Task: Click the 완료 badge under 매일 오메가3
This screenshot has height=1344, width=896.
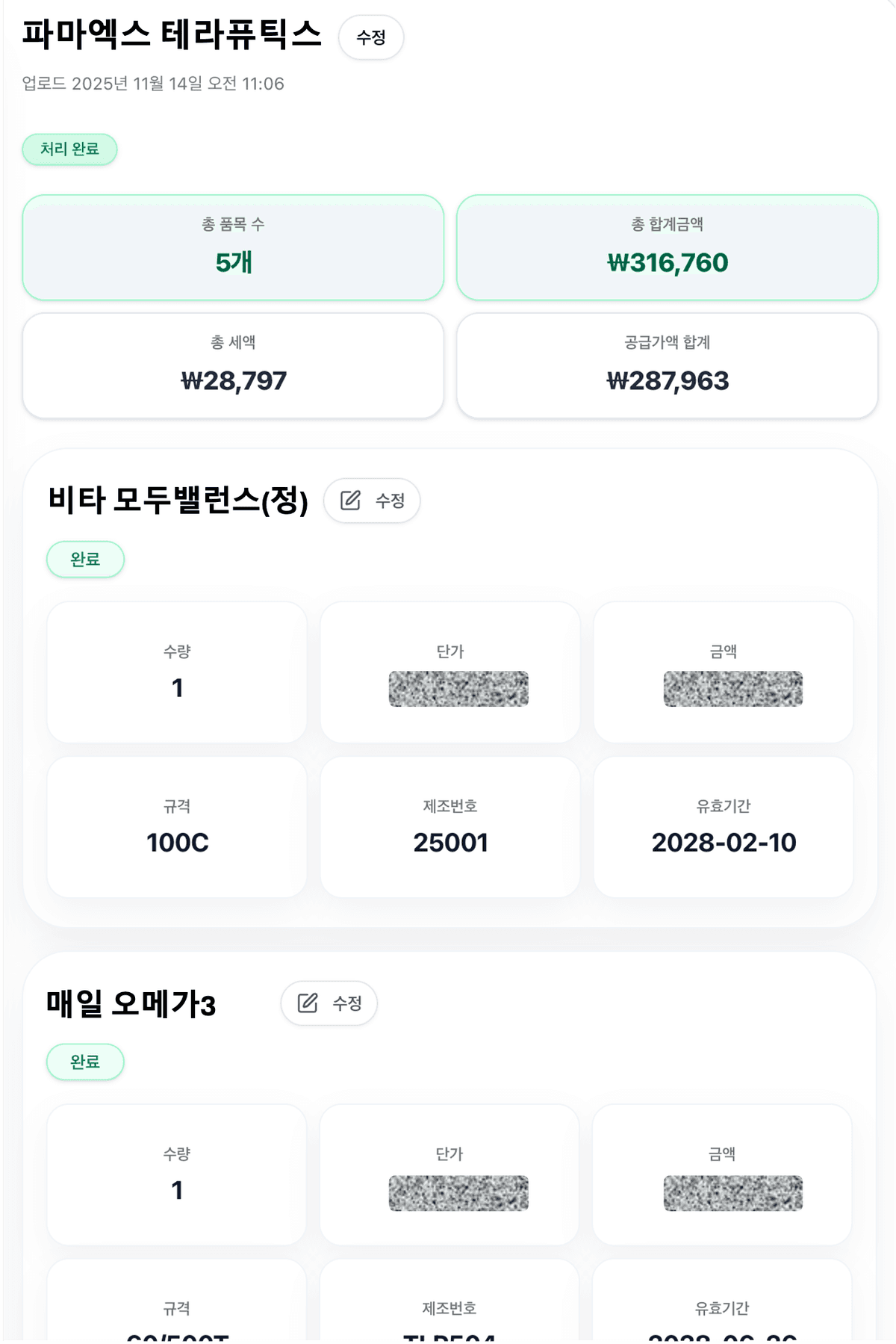Action: click(x=85, y=1061)
